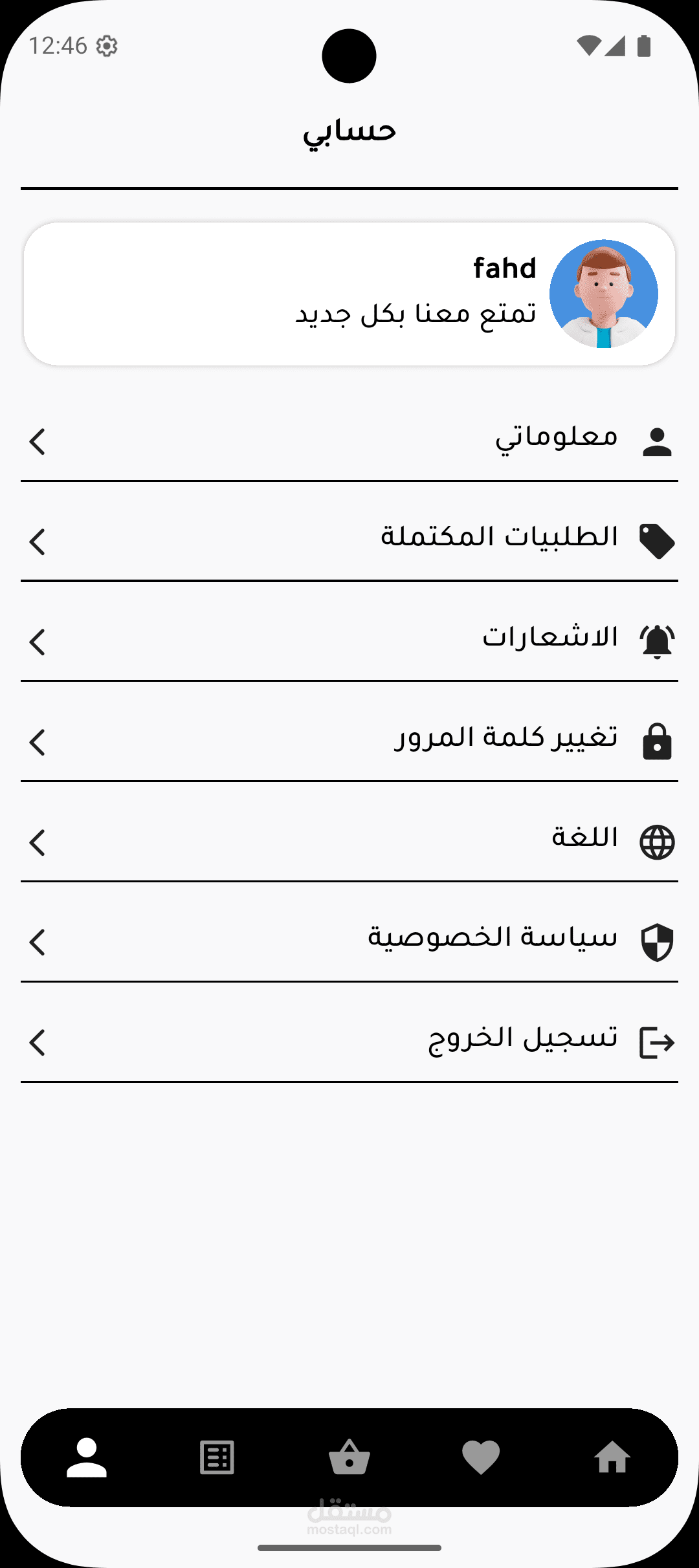Switch to the shopping basket tab
Viewport: 699px width, 1568px height.
coord(349,1457)
